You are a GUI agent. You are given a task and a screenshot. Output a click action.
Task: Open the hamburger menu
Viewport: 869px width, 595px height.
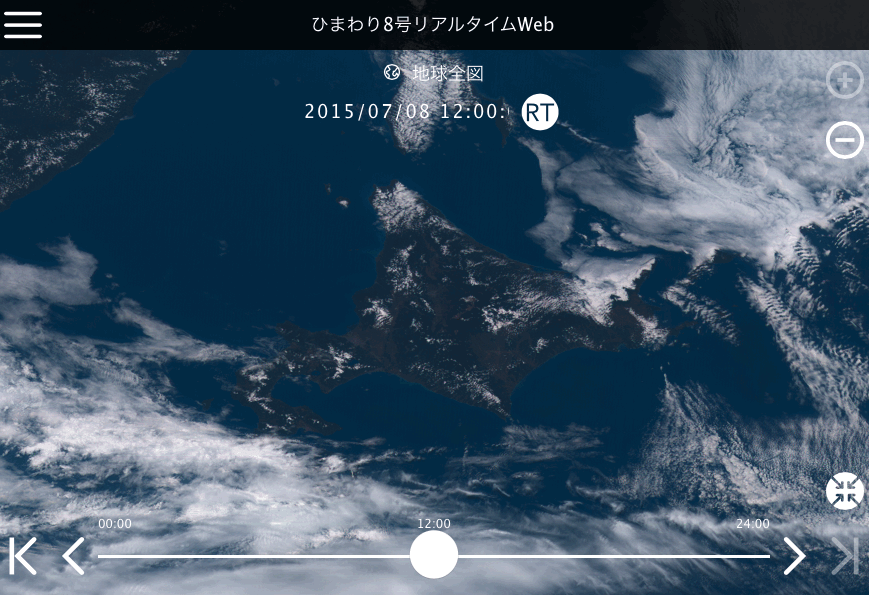click(23, 24)
